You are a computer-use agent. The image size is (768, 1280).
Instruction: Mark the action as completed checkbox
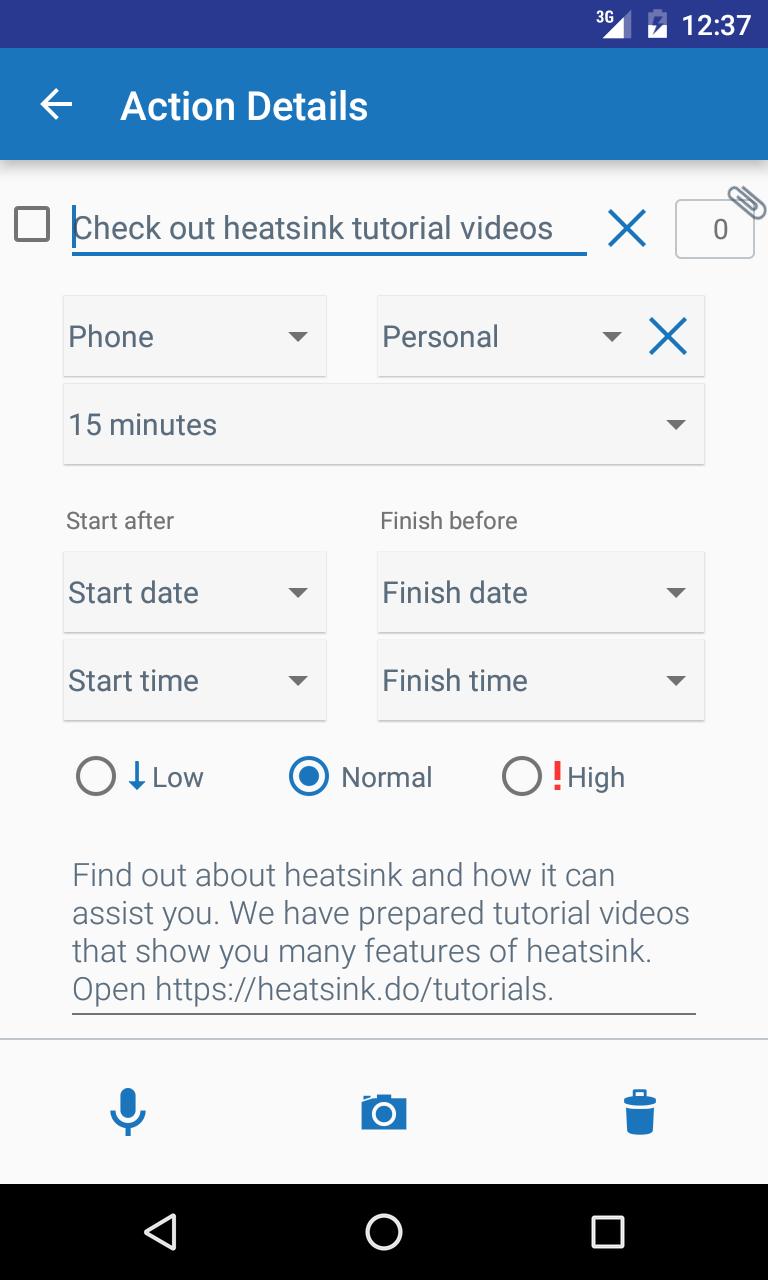(32, 224)
